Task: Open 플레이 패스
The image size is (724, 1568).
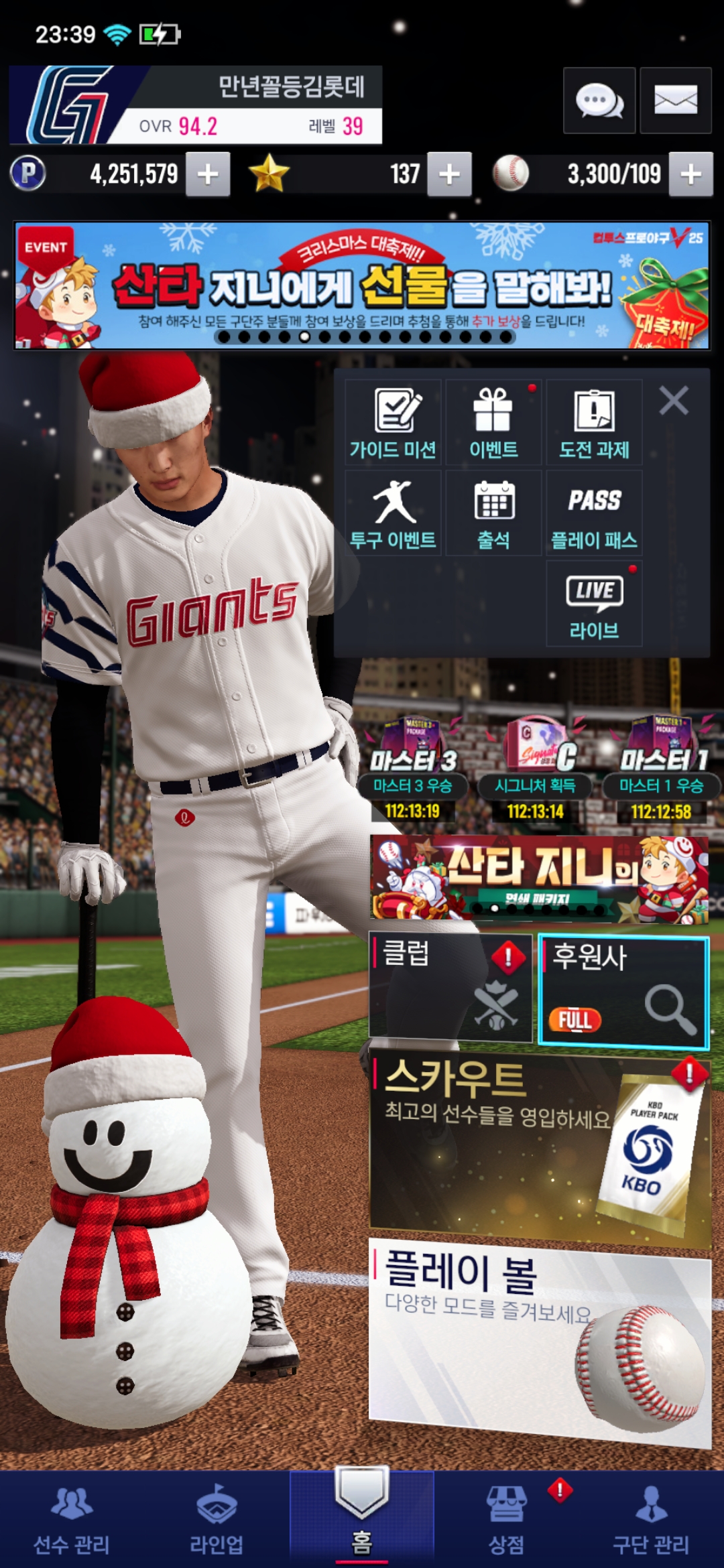Action: (594, 513)
